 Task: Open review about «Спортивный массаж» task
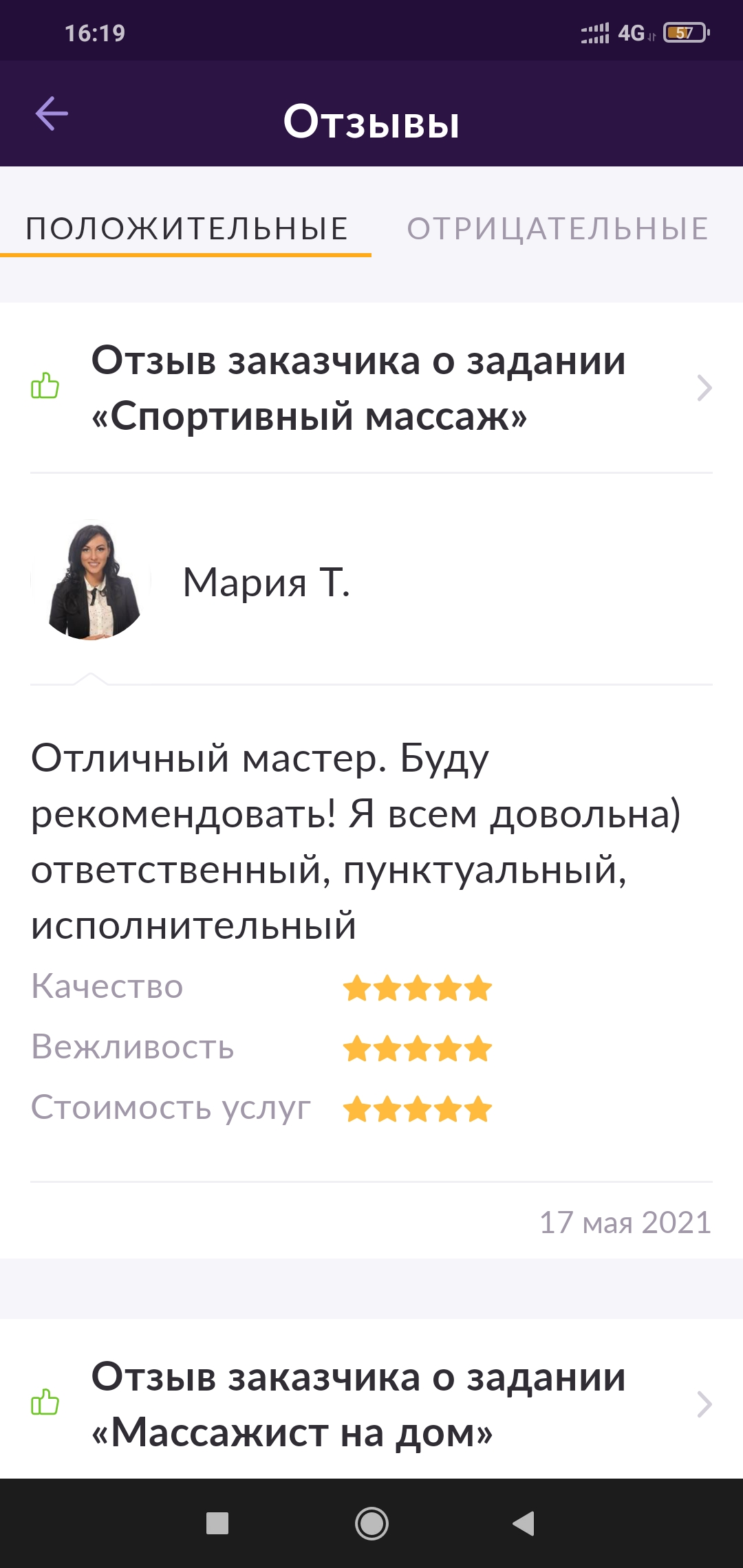tap(371, 388)
